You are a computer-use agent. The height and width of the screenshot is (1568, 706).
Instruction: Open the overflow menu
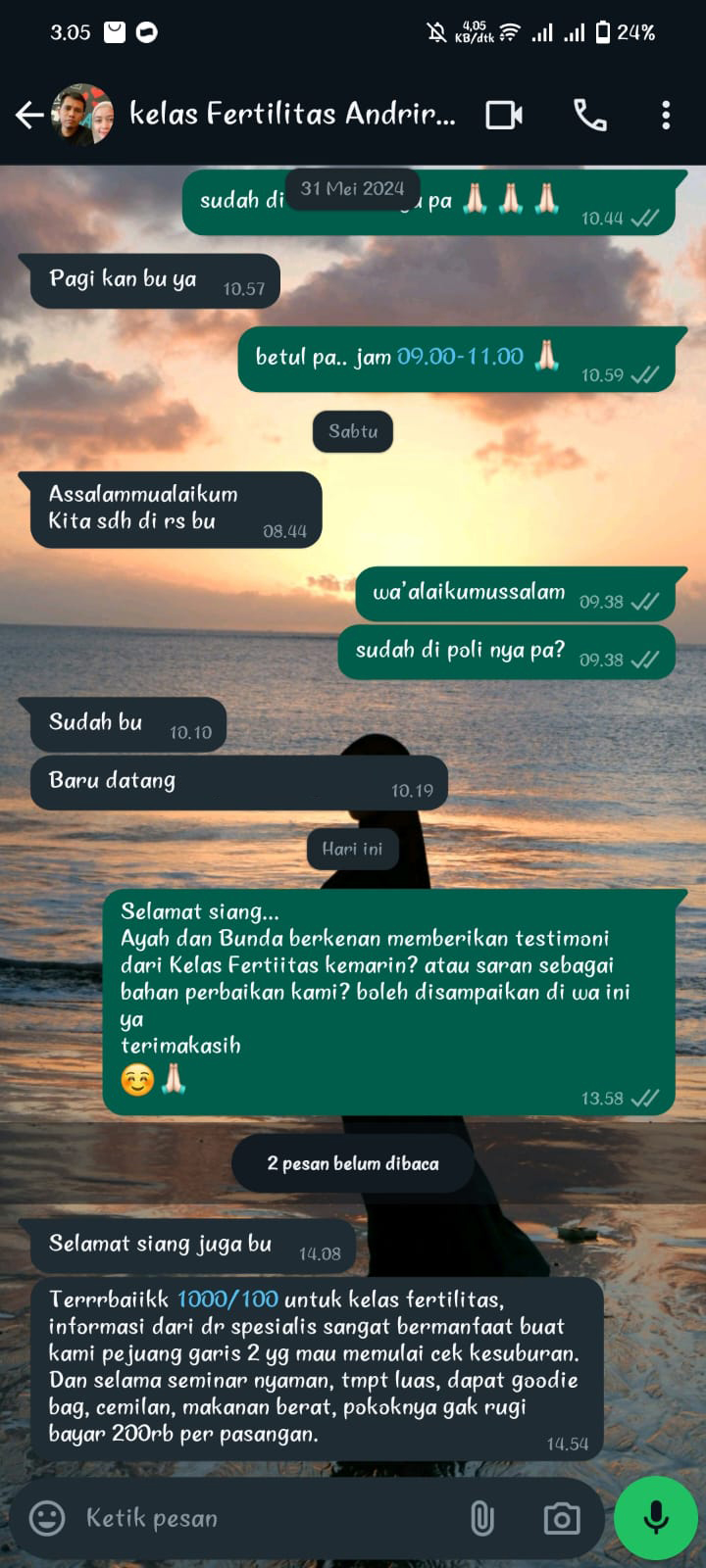click(666, 116)
